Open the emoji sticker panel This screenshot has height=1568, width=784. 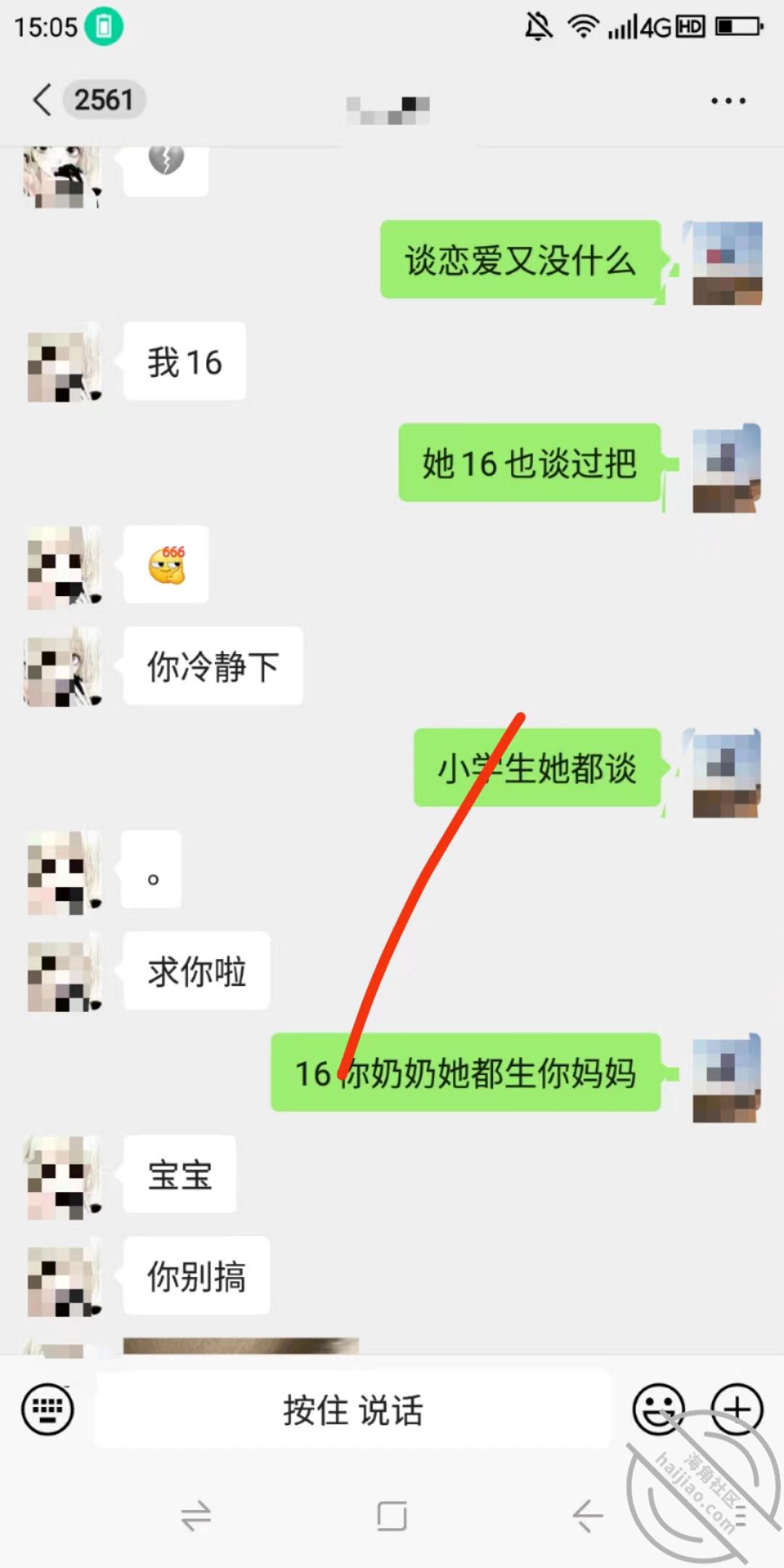658,1409
